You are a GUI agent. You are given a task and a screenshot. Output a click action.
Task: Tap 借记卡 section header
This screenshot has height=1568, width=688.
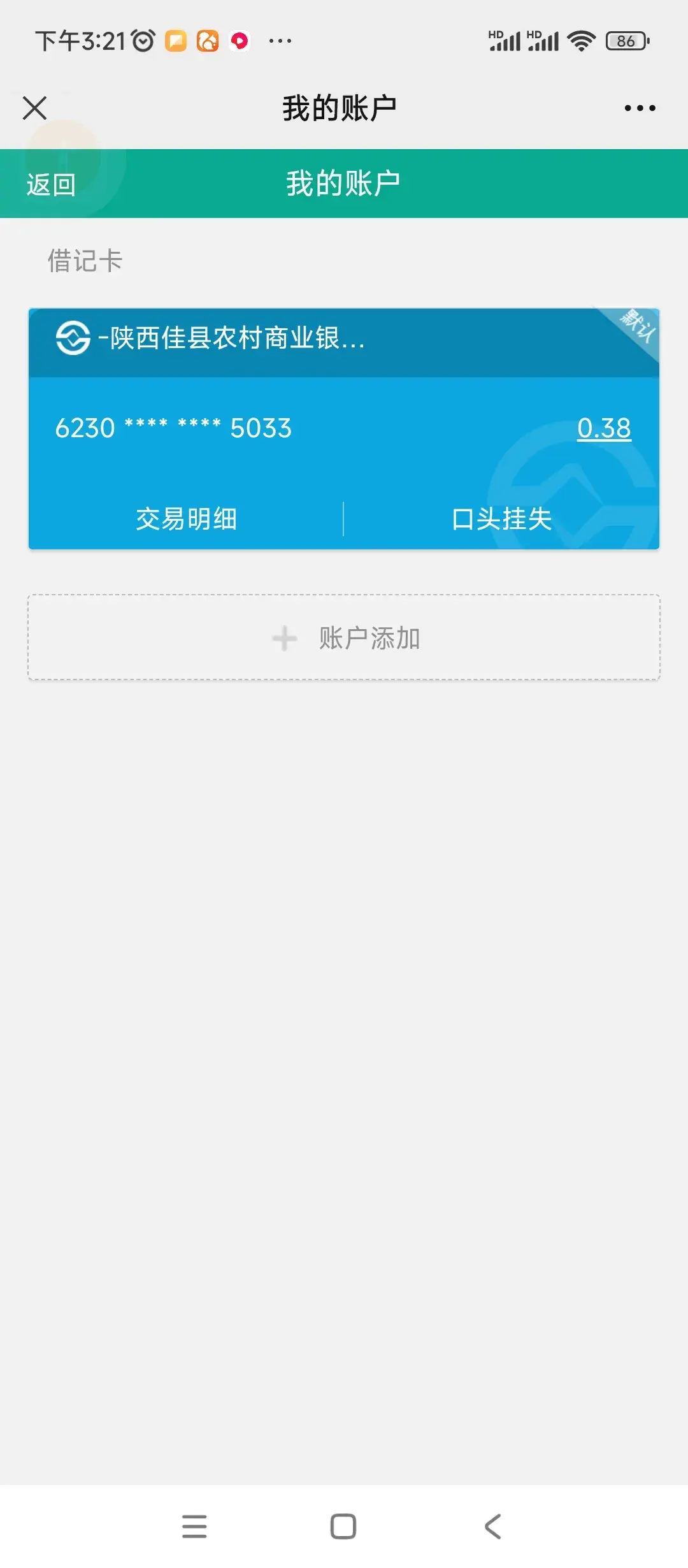(x=85, y=259)
